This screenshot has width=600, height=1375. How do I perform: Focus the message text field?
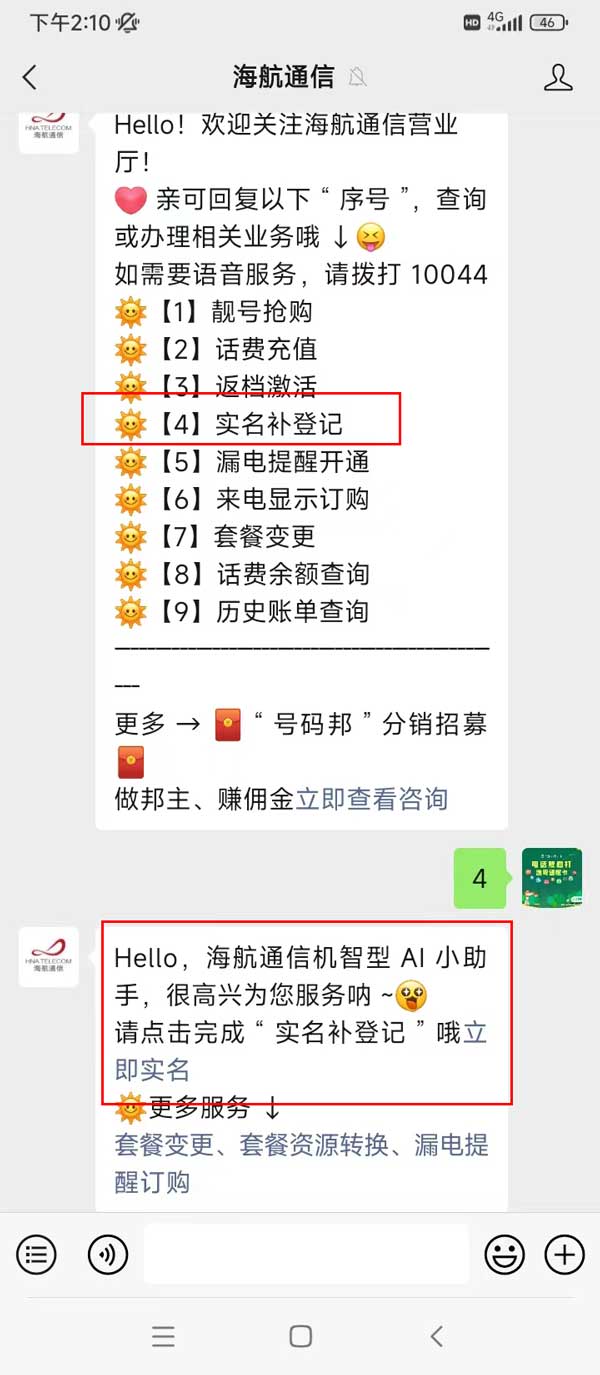point(306,1254)
